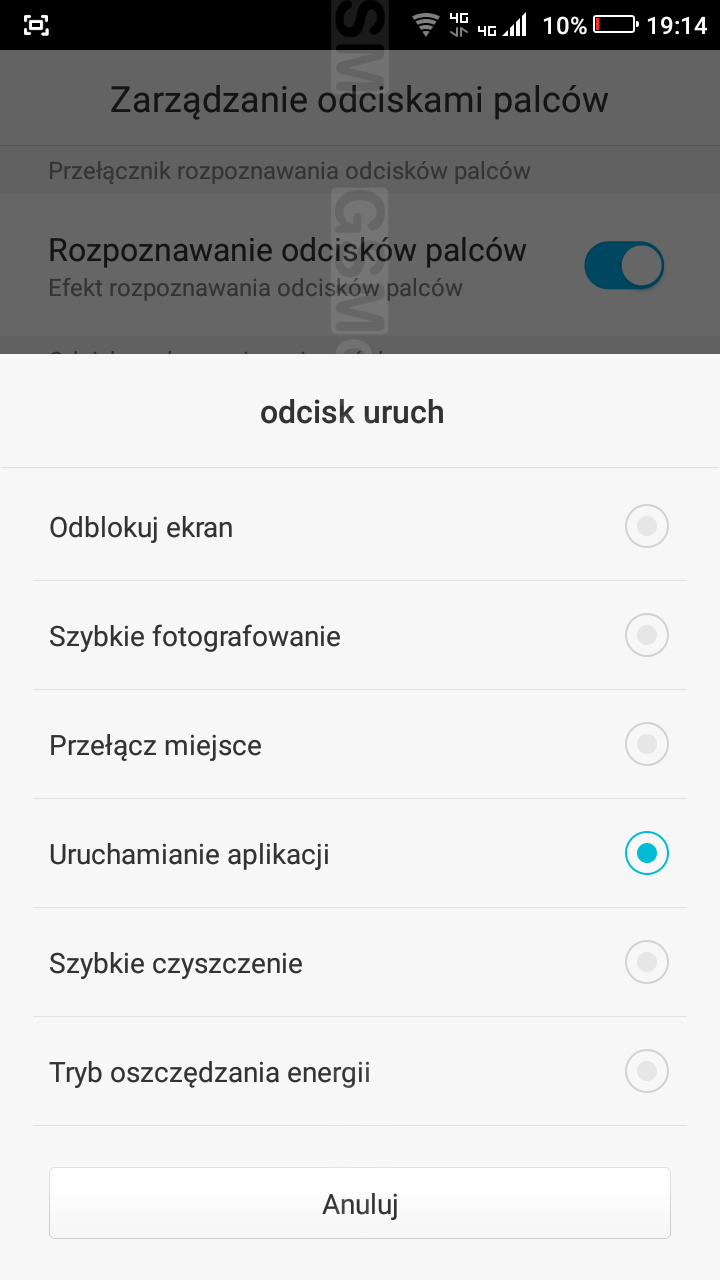Choose Szybkie czyszczenie
Viewport: 720px width, 1280px height.
pos(360,962)
